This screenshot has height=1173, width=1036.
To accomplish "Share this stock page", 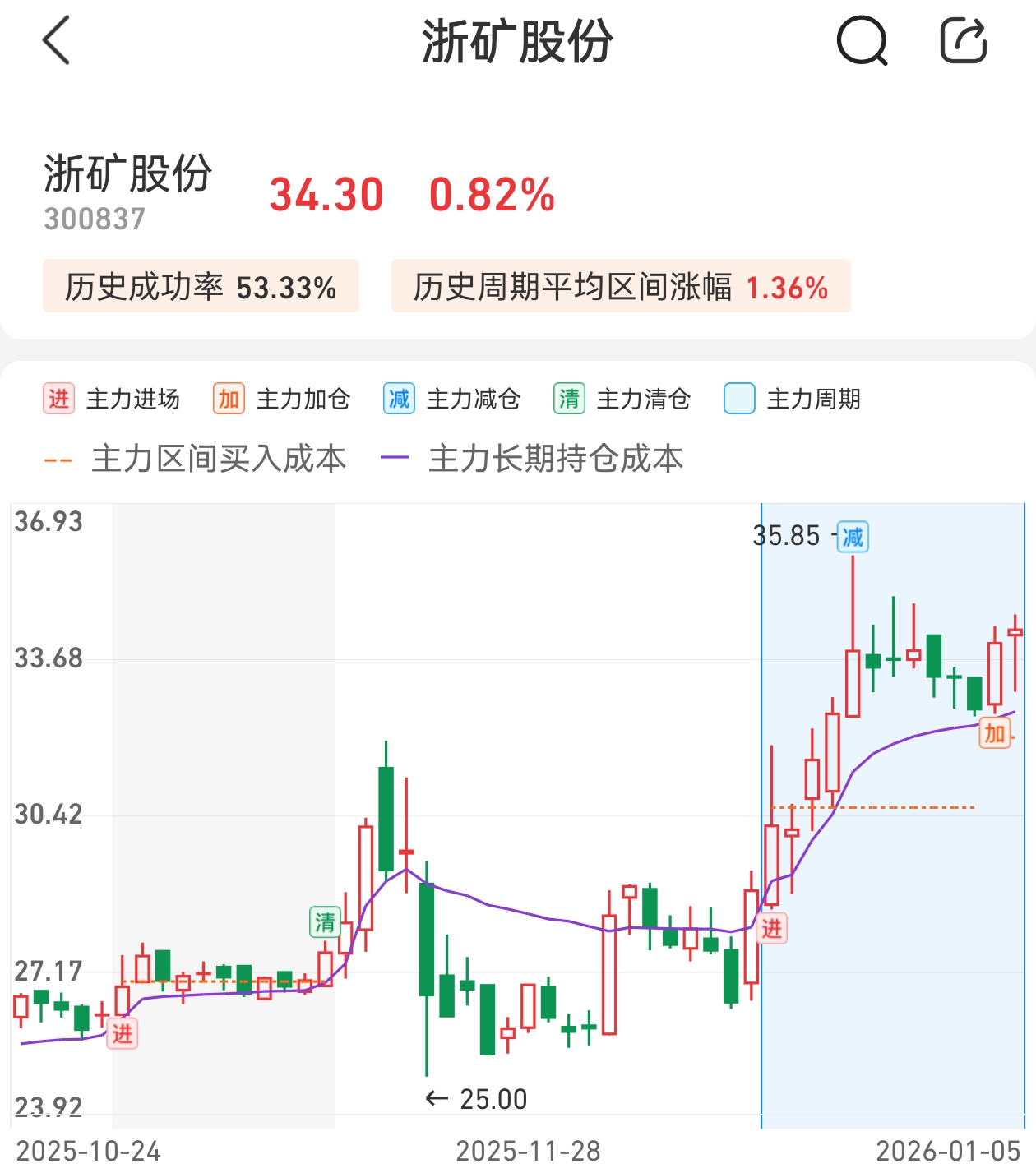I will [964, 41].
